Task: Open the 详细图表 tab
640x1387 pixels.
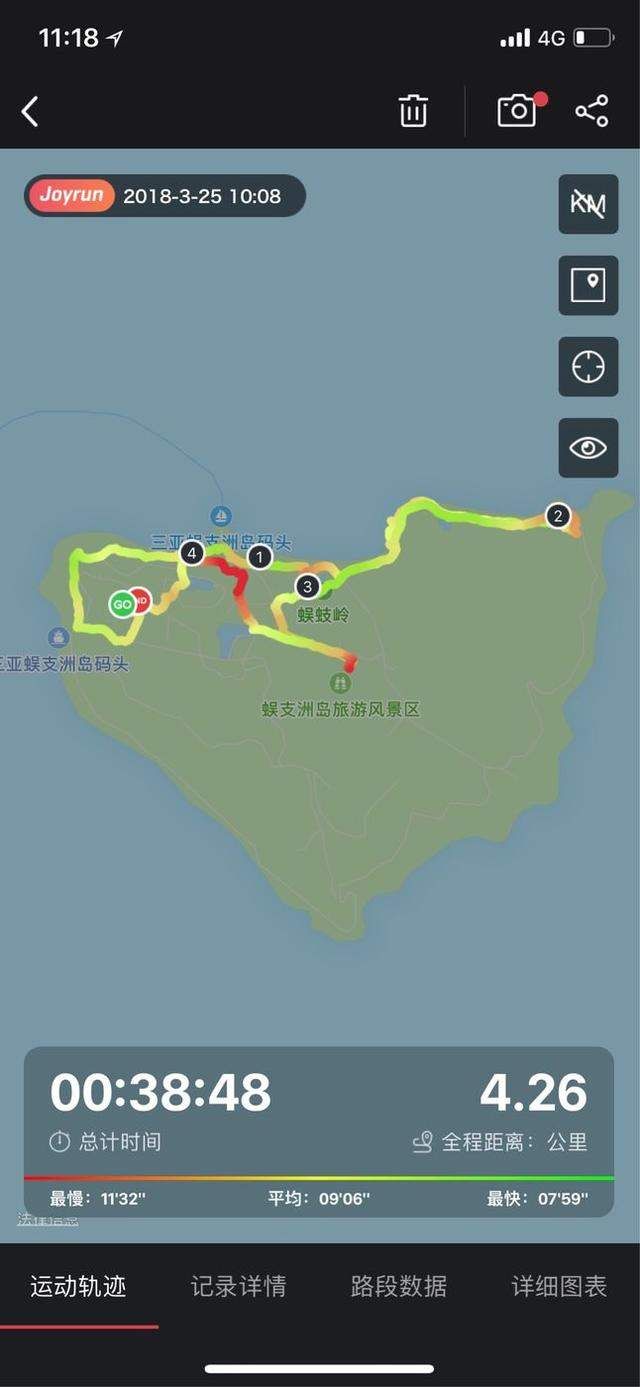Action: coord(559,1286)
